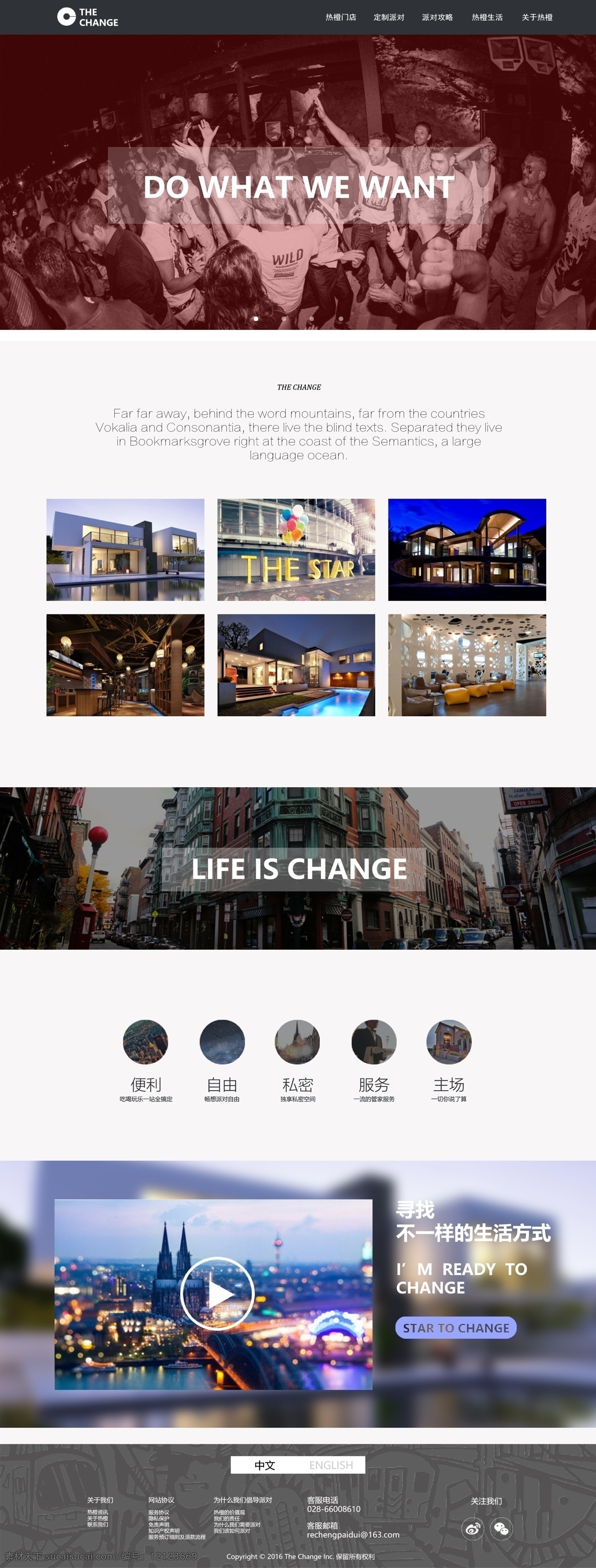The image size is (596, 1568).
Task: Open the white modern villa photo
Action: coord(126,550)
